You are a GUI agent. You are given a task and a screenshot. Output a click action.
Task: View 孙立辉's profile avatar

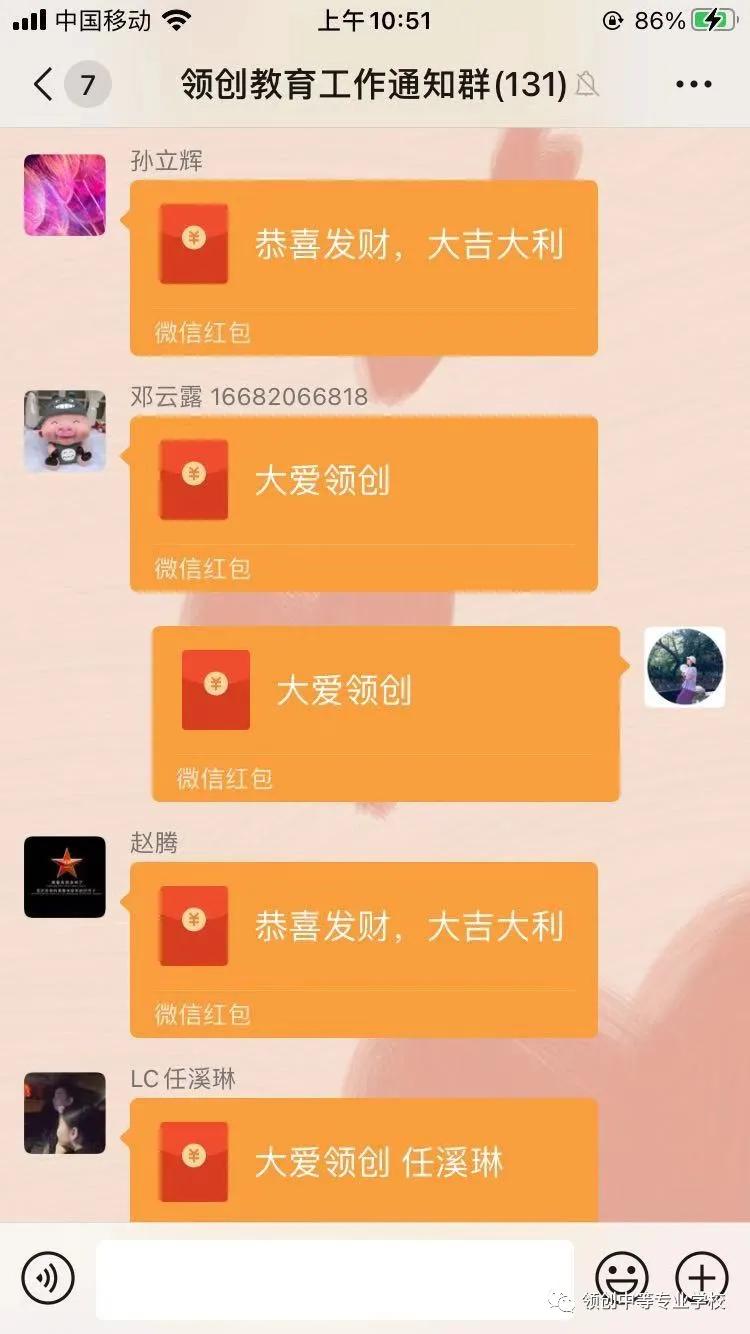click(65, 195)
